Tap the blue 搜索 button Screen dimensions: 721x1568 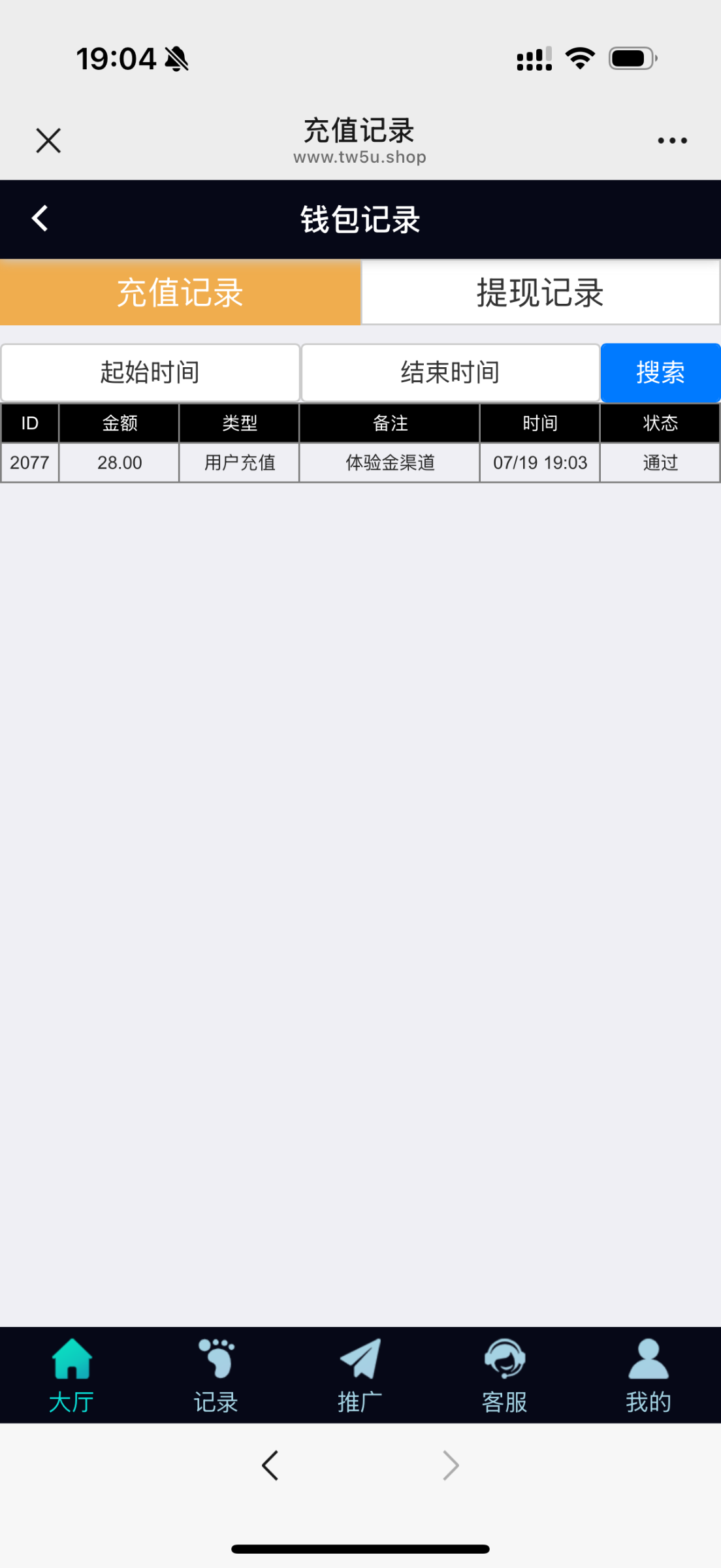(660, 372)
